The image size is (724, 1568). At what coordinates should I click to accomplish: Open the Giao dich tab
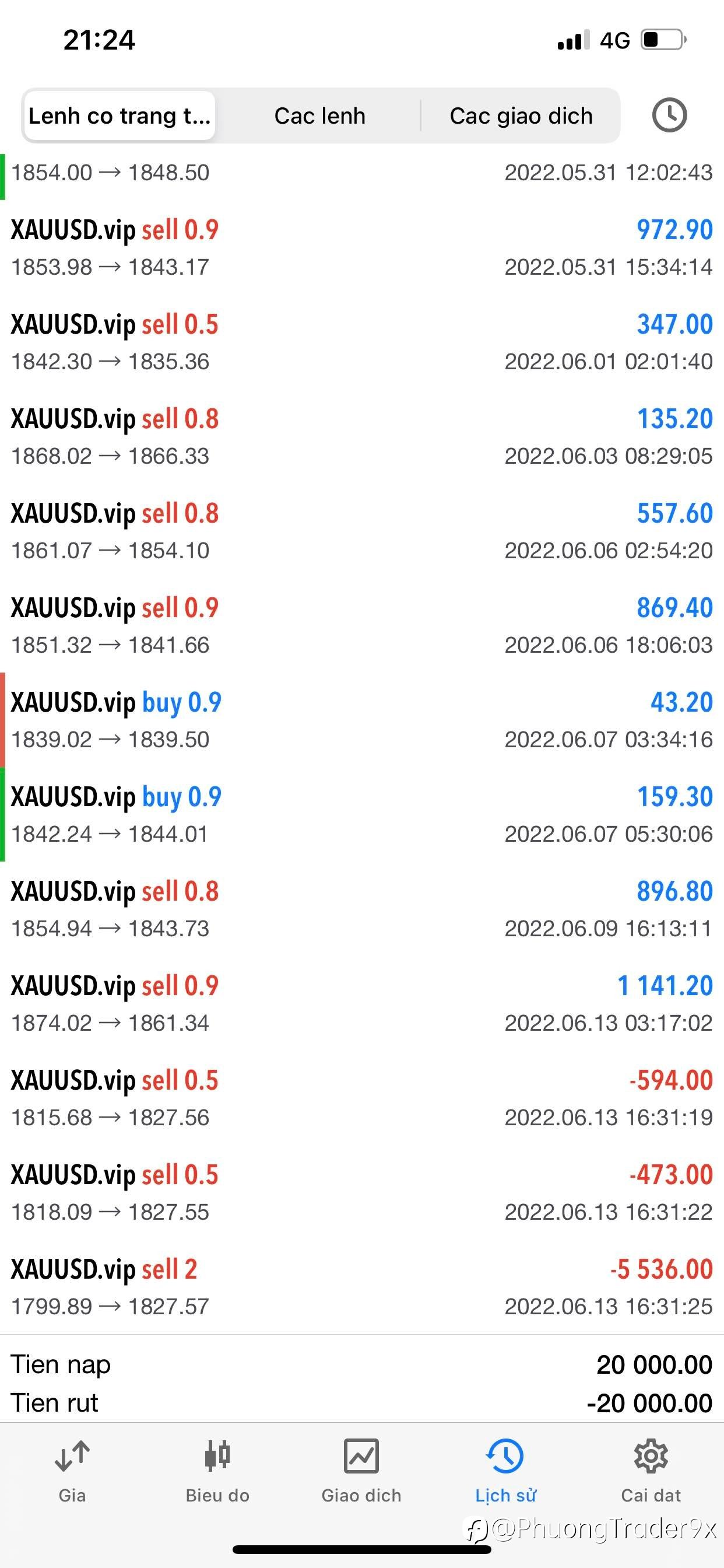pos(361,1472)
